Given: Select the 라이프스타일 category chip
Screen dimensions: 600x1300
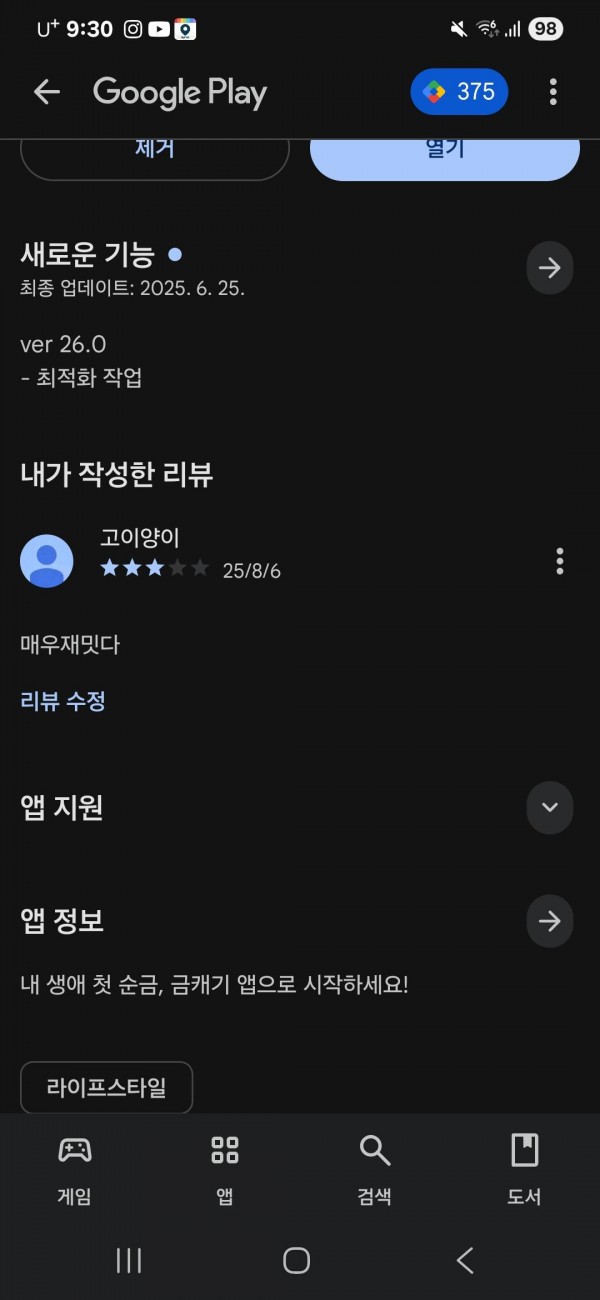Looking at the screenshot, I should click(x=106, y=1087).
